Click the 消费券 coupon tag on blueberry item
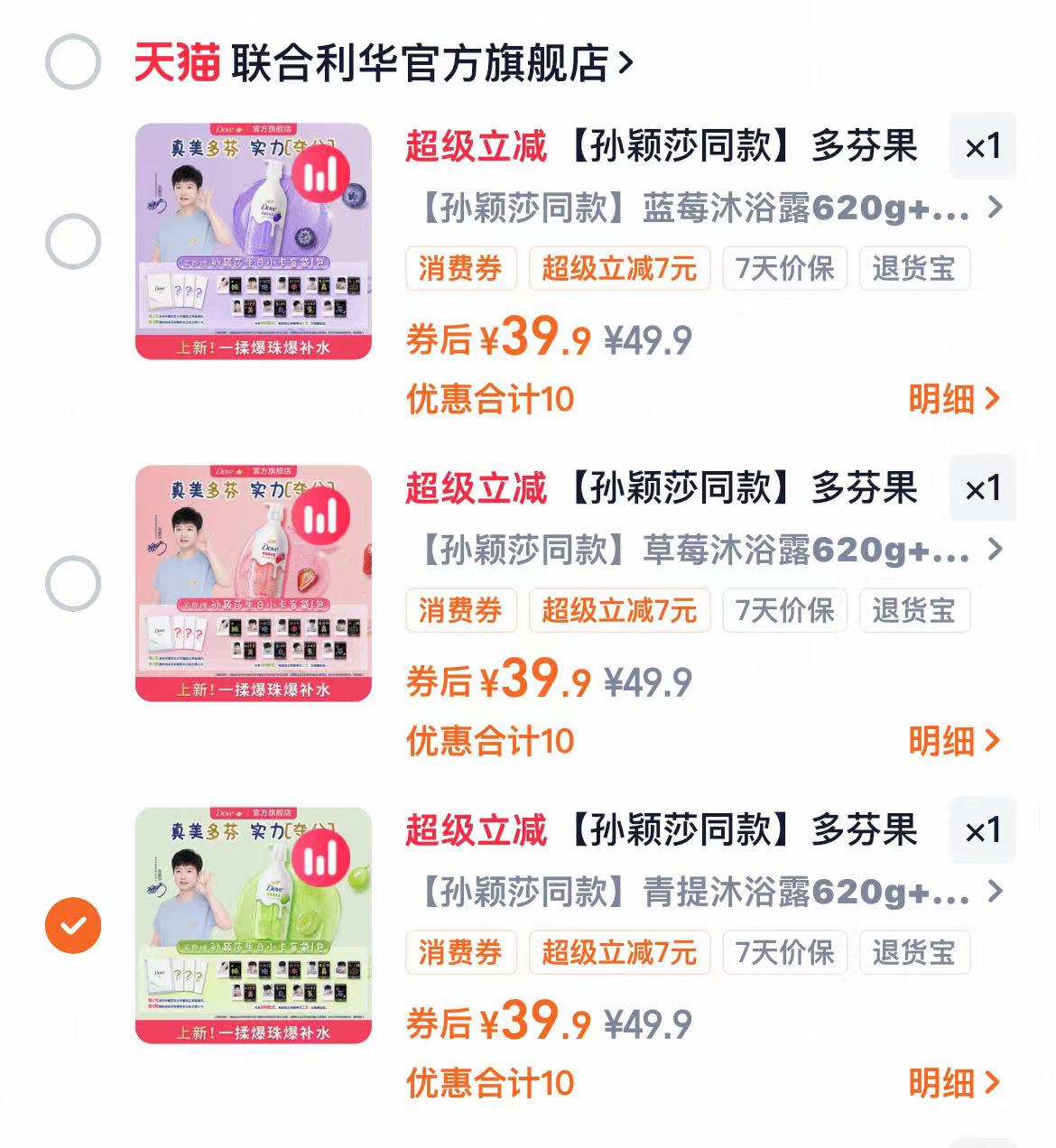This screenshot has width=1056, height=1148. tap(461, 268)
